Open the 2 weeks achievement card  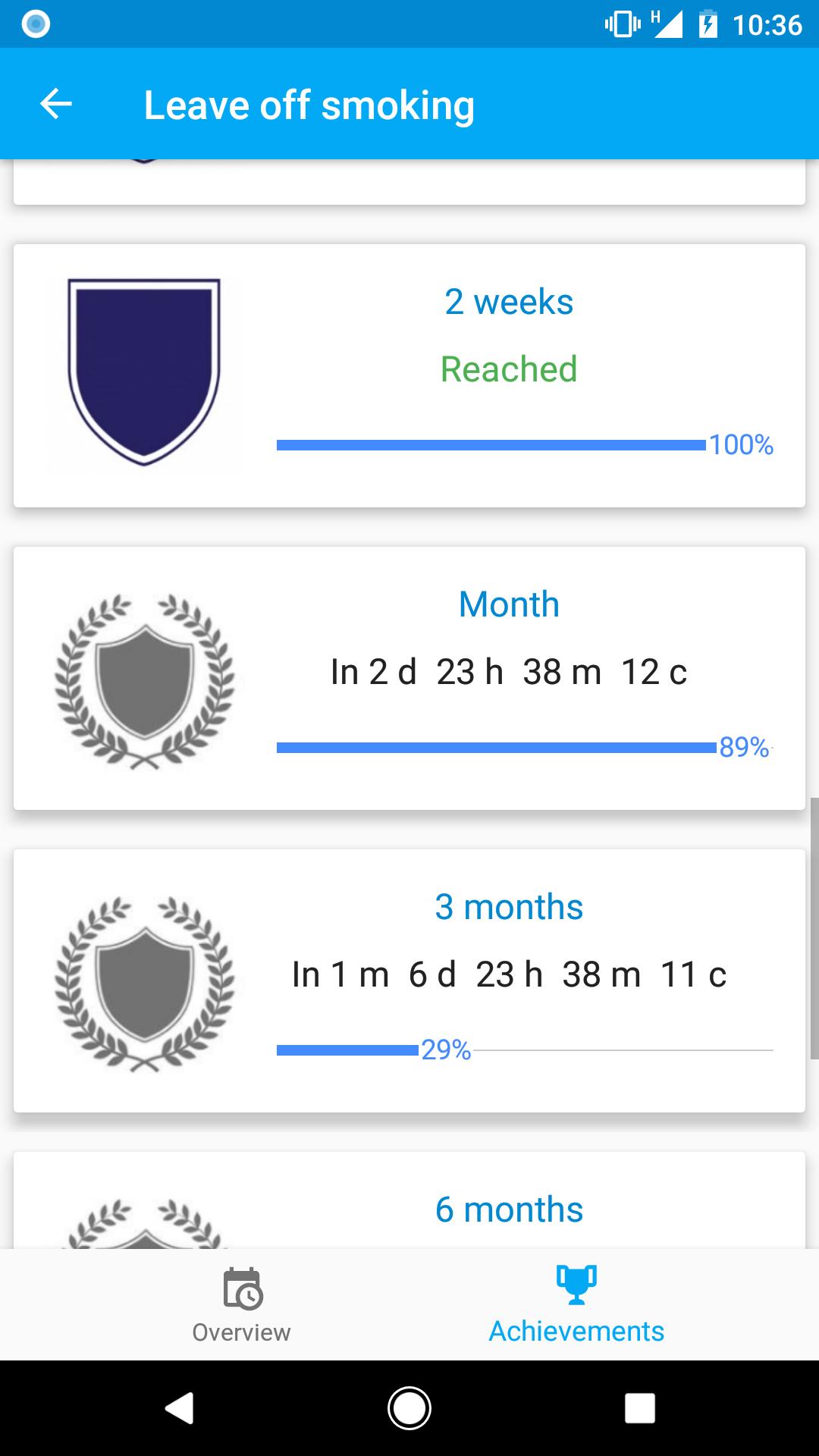click(x=409, y=375)
